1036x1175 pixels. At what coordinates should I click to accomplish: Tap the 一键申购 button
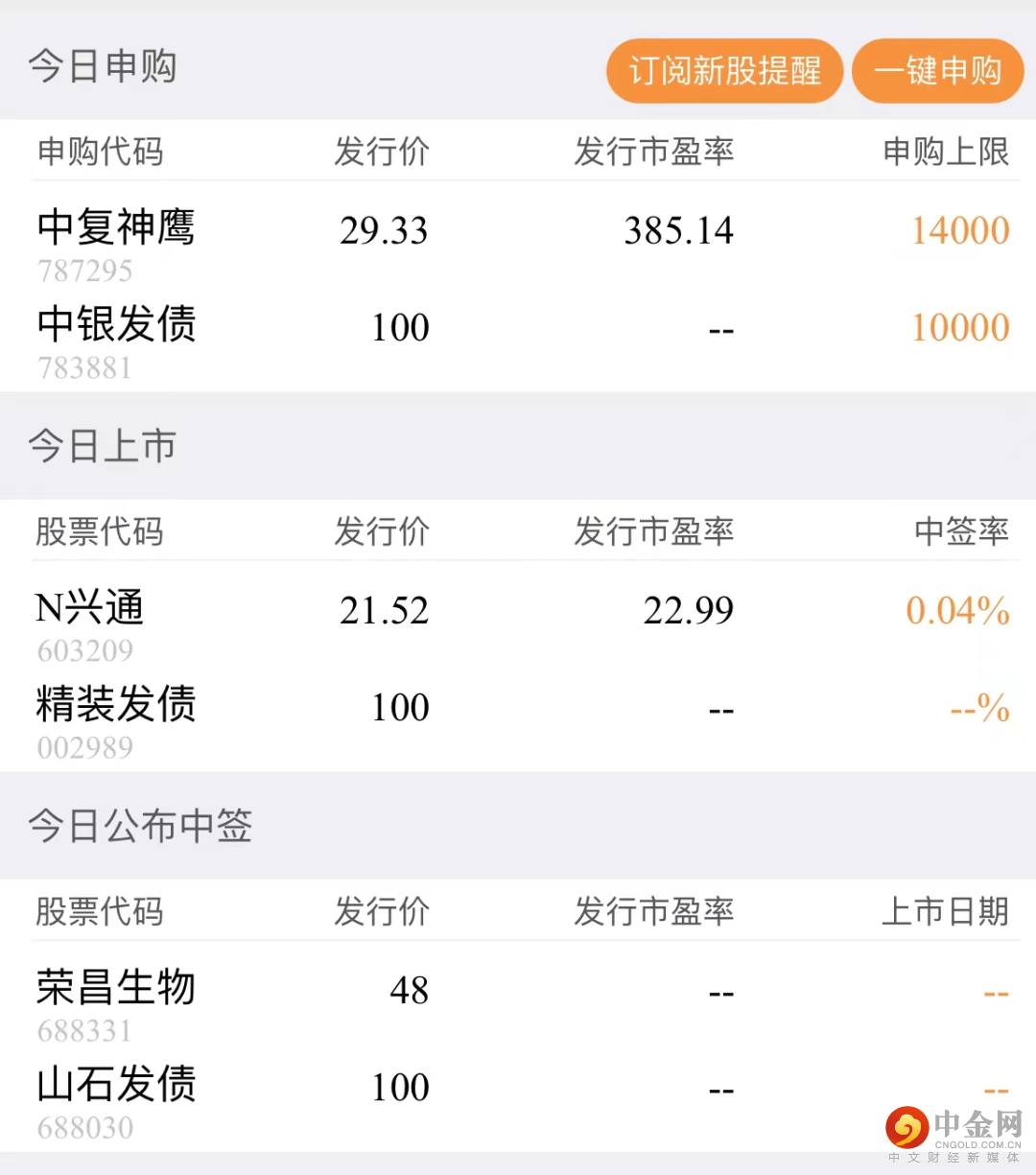(937, 71)
